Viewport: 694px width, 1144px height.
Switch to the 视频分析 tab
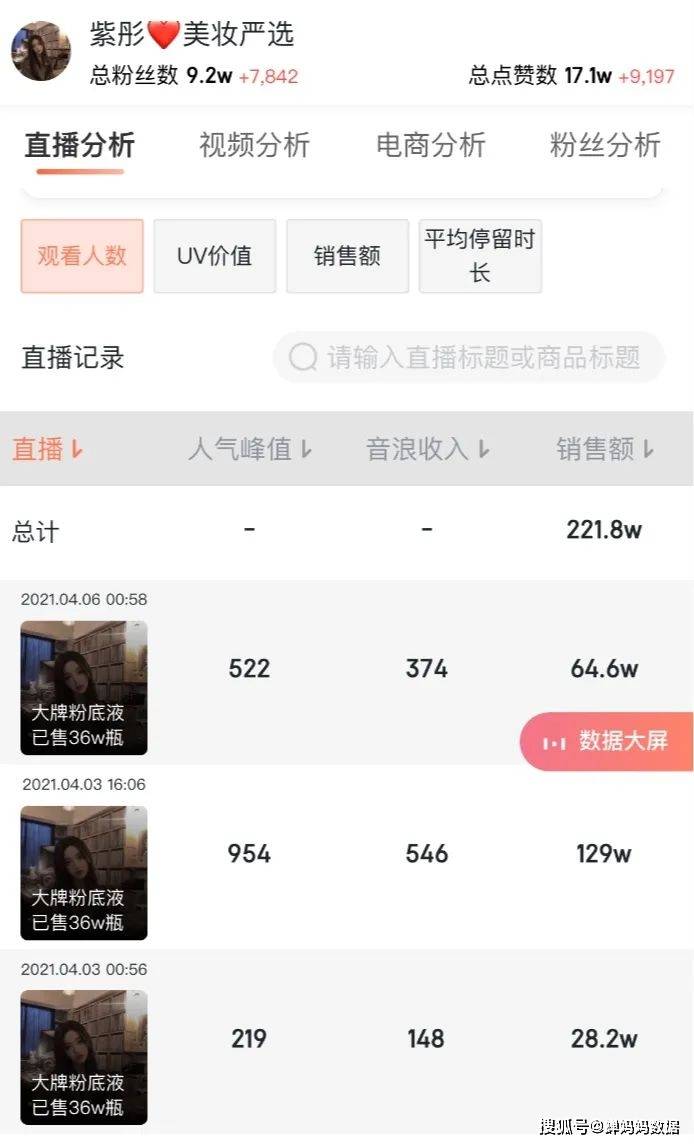[x=254, y=145]
